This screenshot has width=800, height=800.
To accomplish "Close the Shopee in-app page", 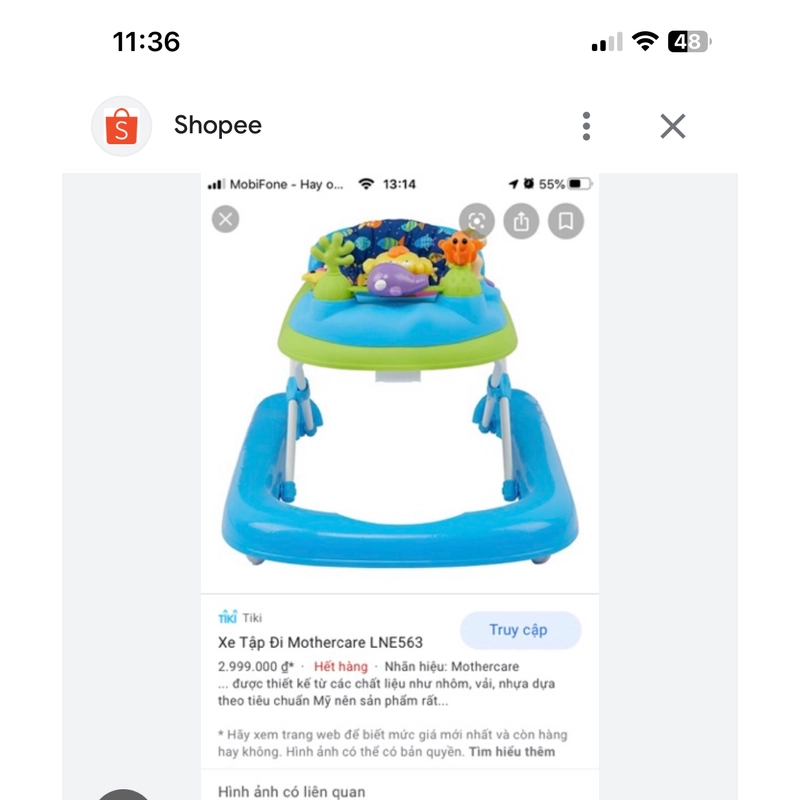I will pos(673,126).
